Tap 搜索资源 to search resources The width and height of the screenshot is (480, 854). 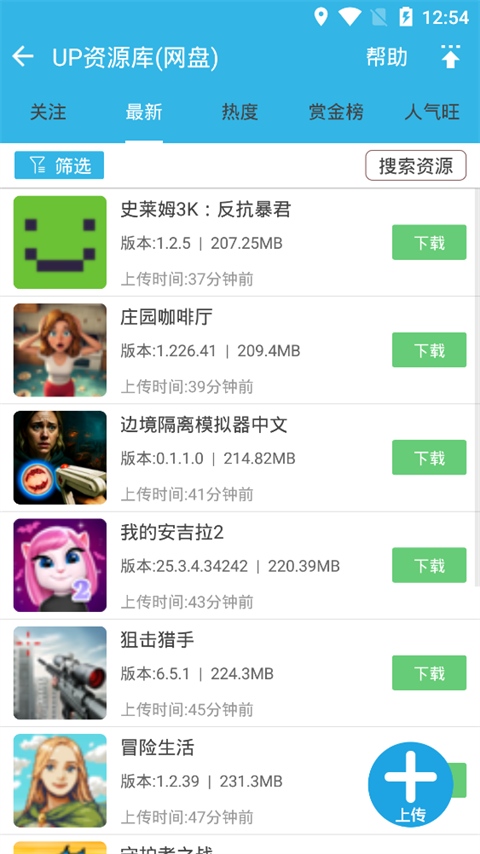tap(416, 166)
